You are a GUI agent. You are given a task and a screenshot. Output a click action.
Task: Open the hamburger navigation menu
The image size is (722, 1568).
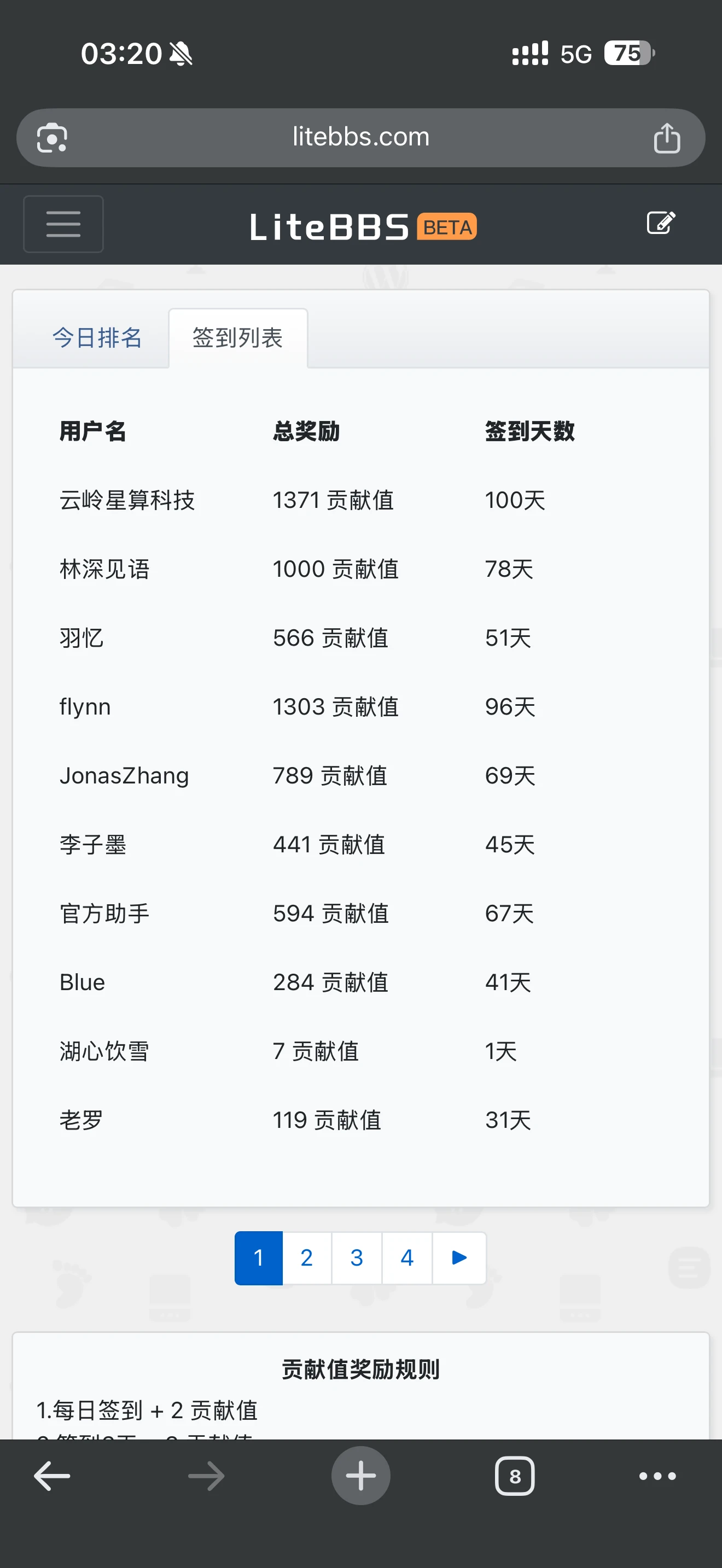coord(63,224)
